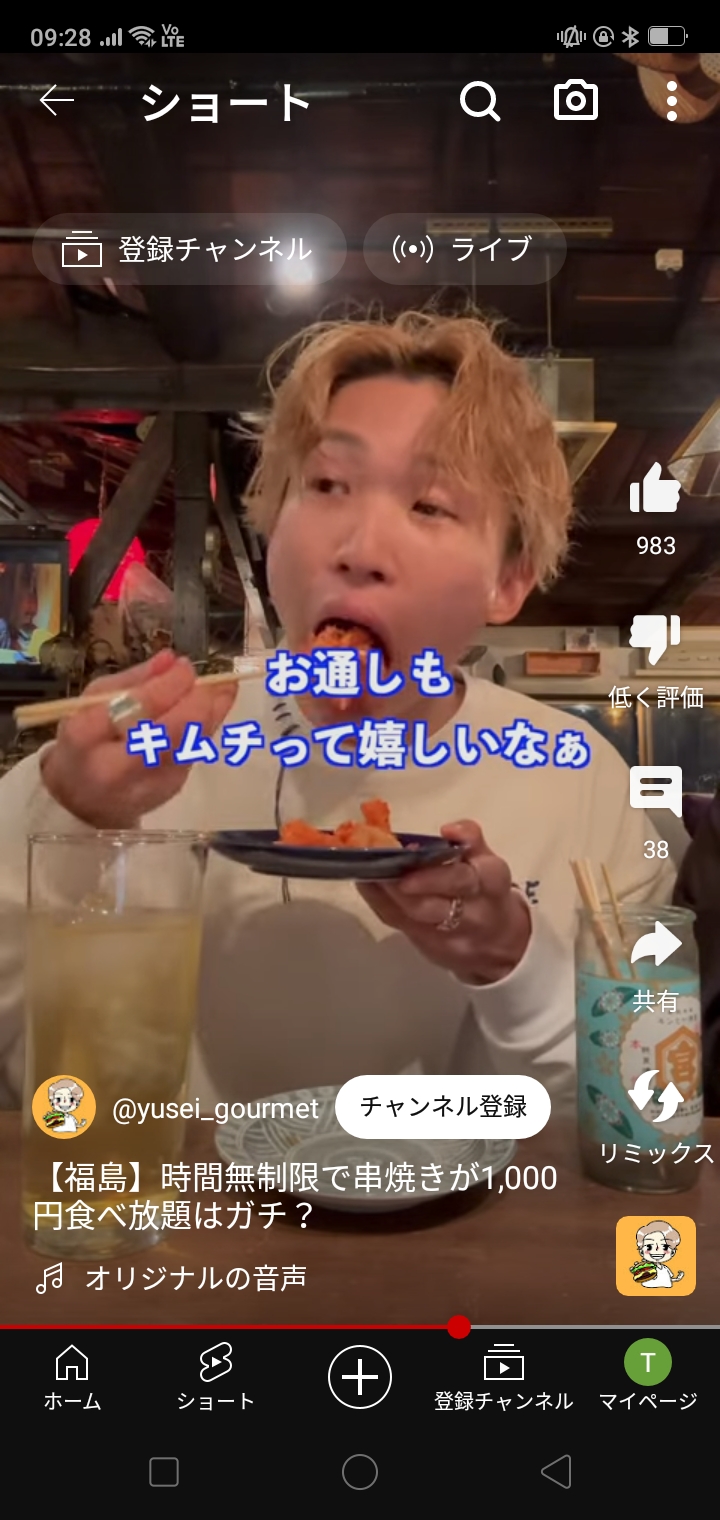
Task: Open the マイページ tab
Action: [x=648, y=1377]
